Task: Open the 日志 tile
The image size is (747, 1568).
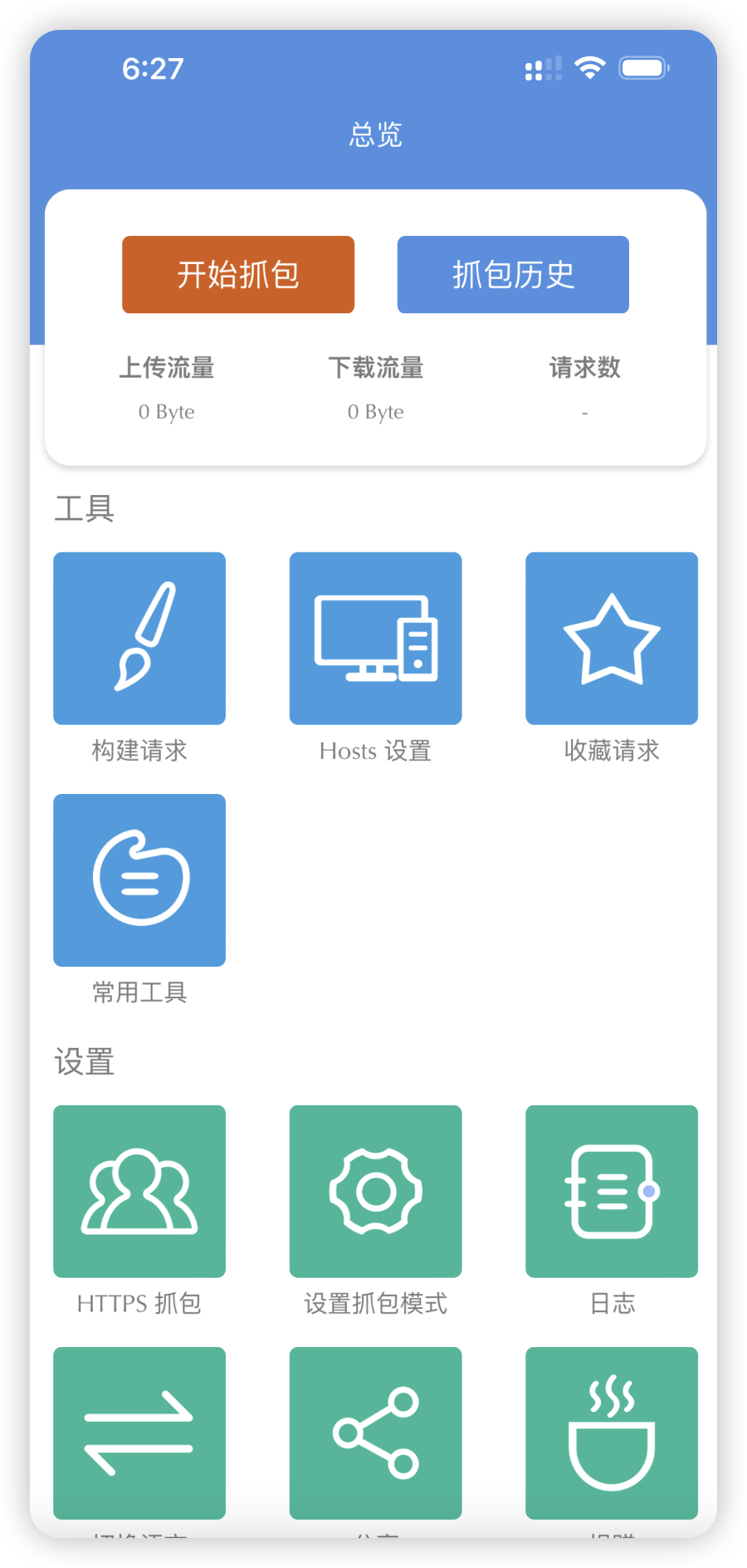Action: [x=612, y=1191]
